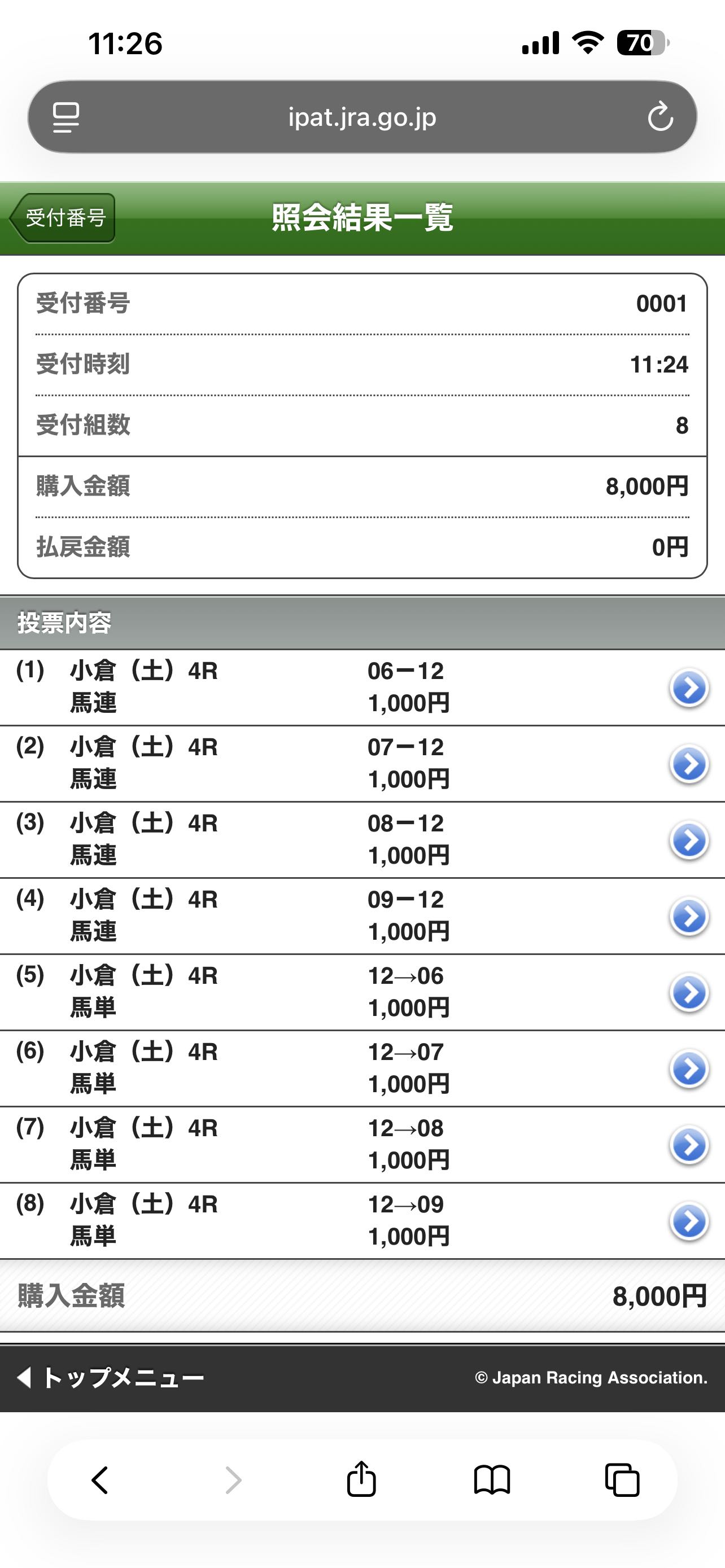
Task: Show open browser tabs
Action: [x=622, y=1480]
